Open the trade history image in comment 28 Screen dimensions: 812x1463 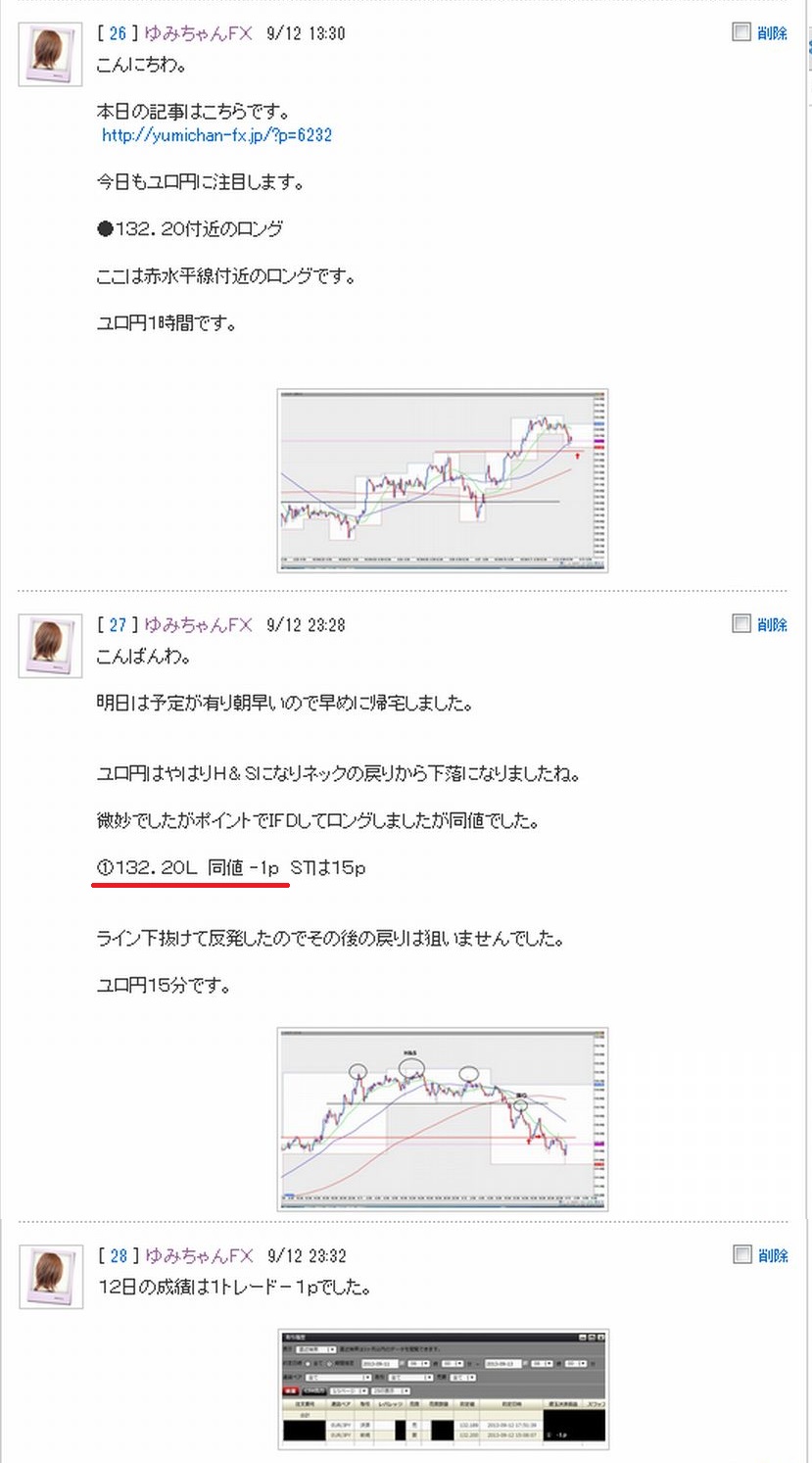(443, 1390)
